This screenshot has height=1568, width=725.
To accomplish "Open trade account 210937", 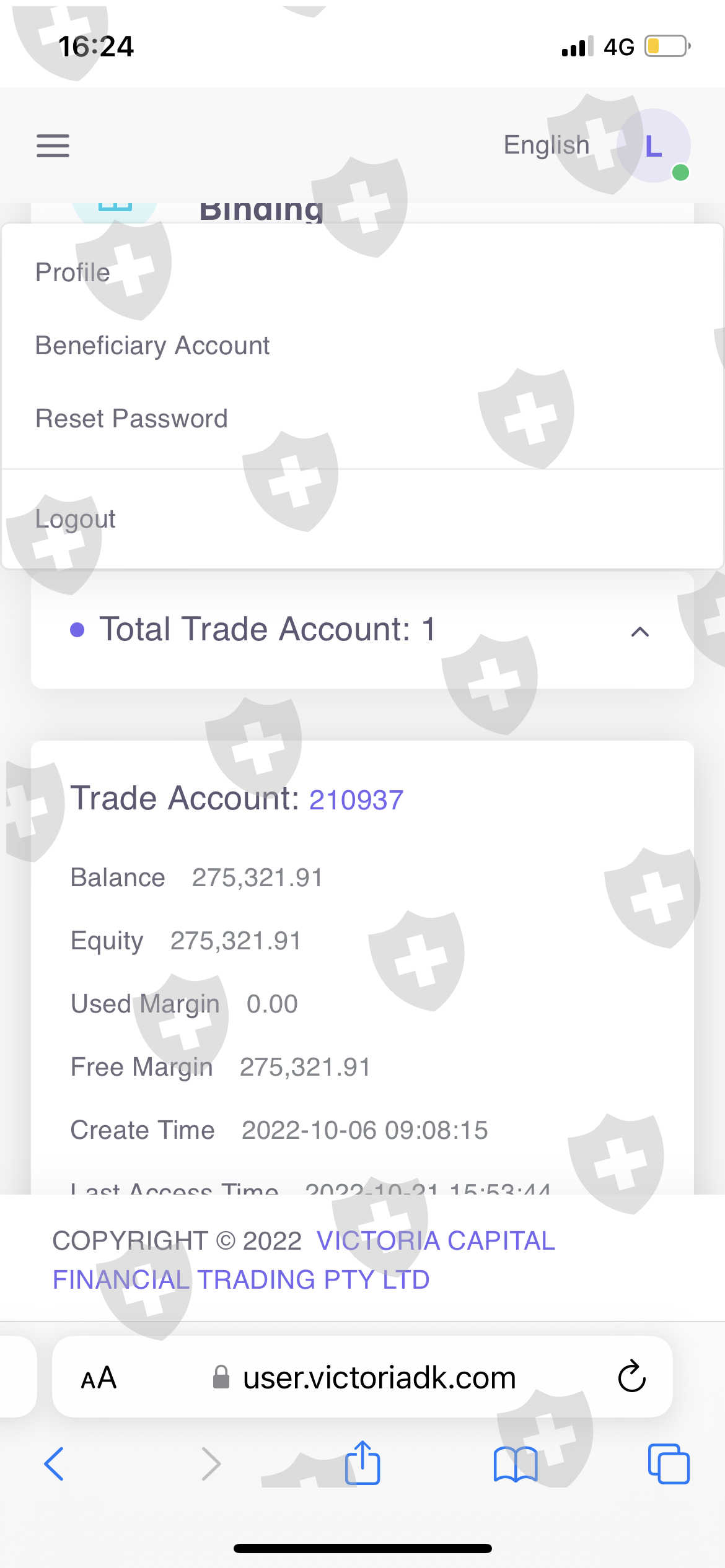I will click(356, 799).
